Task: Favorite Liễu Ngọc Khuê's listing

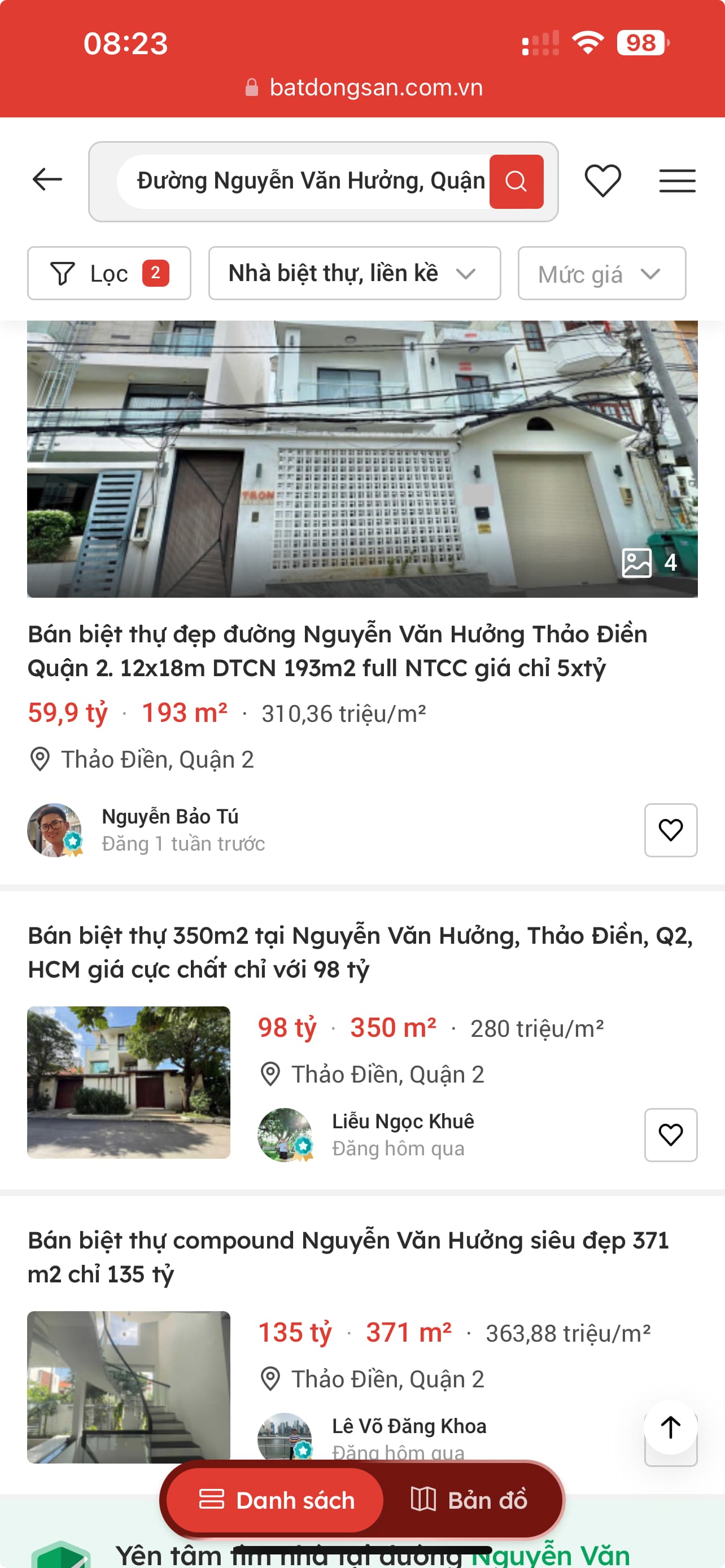Action: click(670, 1135)
